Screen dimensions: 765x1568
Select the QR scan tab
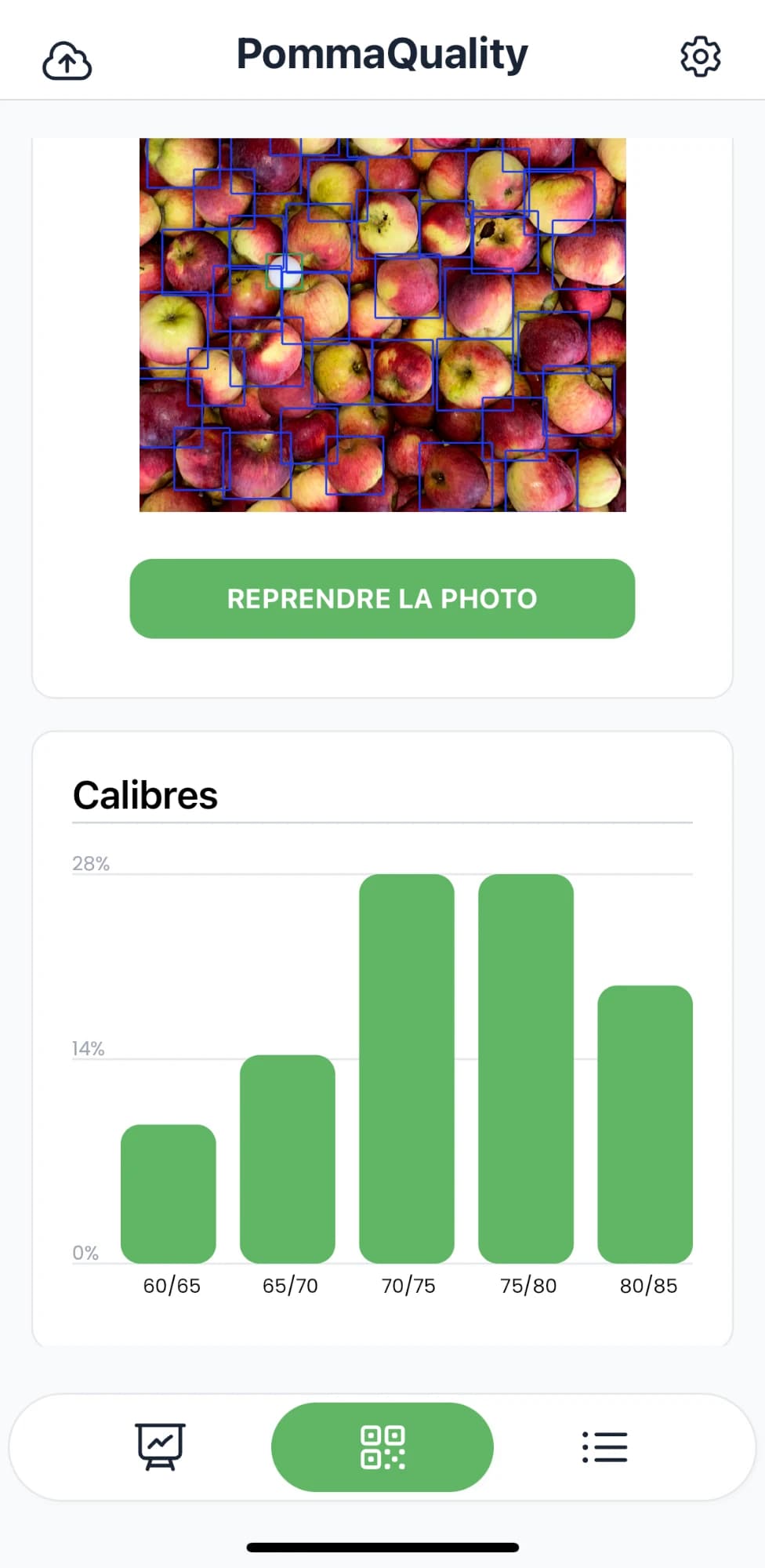click(382, 1446)
